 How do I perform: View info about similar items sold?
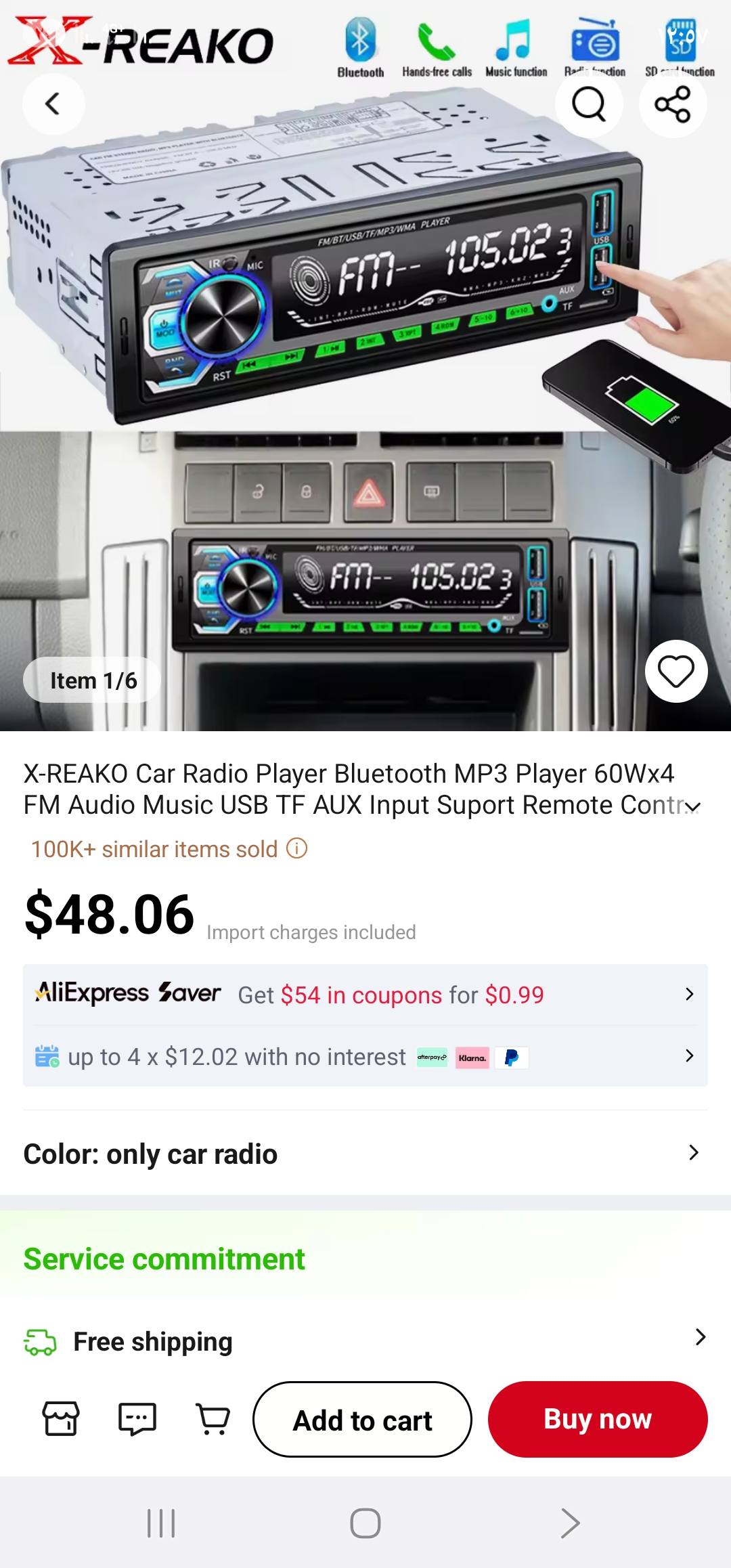[x=297, y=848]
